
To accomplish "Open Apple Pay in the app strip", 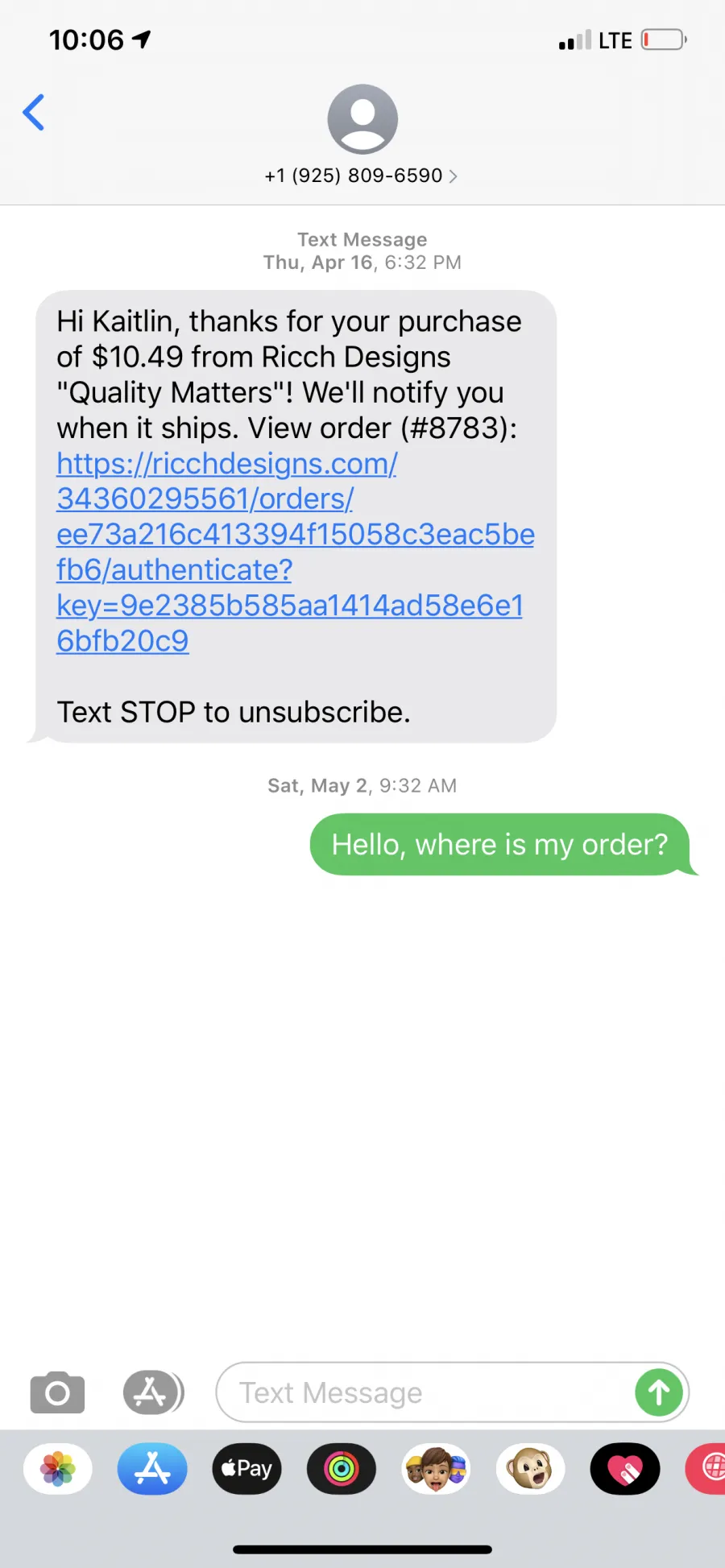I will tap(246, 1469).
